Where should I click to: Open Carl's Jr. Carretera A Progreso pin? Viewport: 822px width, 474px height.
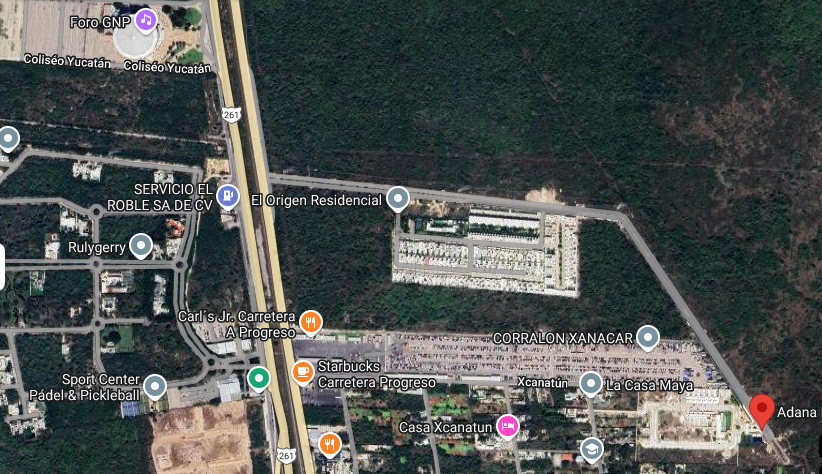pos(311,322)
